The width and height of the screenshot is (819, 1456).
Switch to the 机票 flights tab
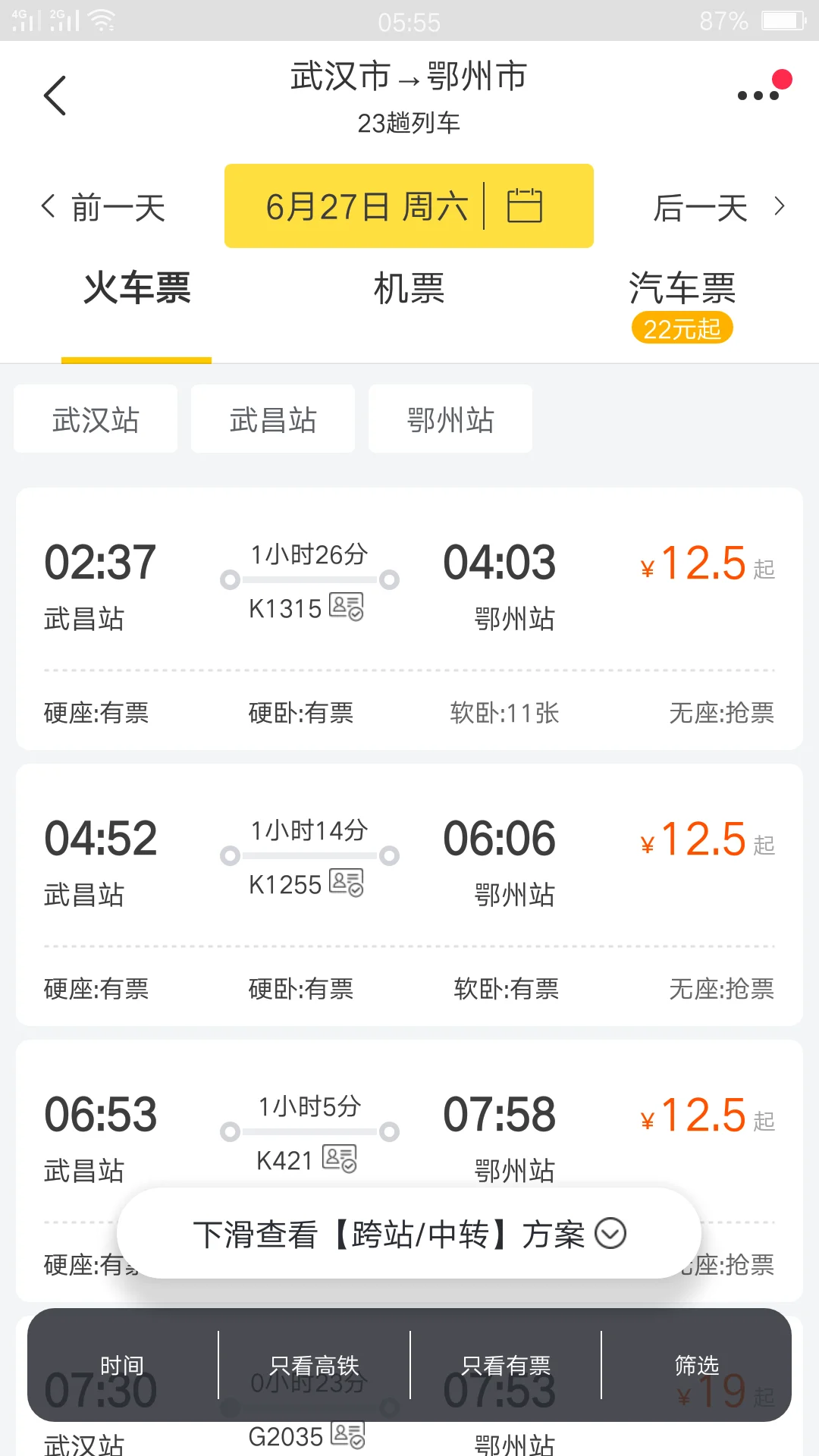click(409, 290)
